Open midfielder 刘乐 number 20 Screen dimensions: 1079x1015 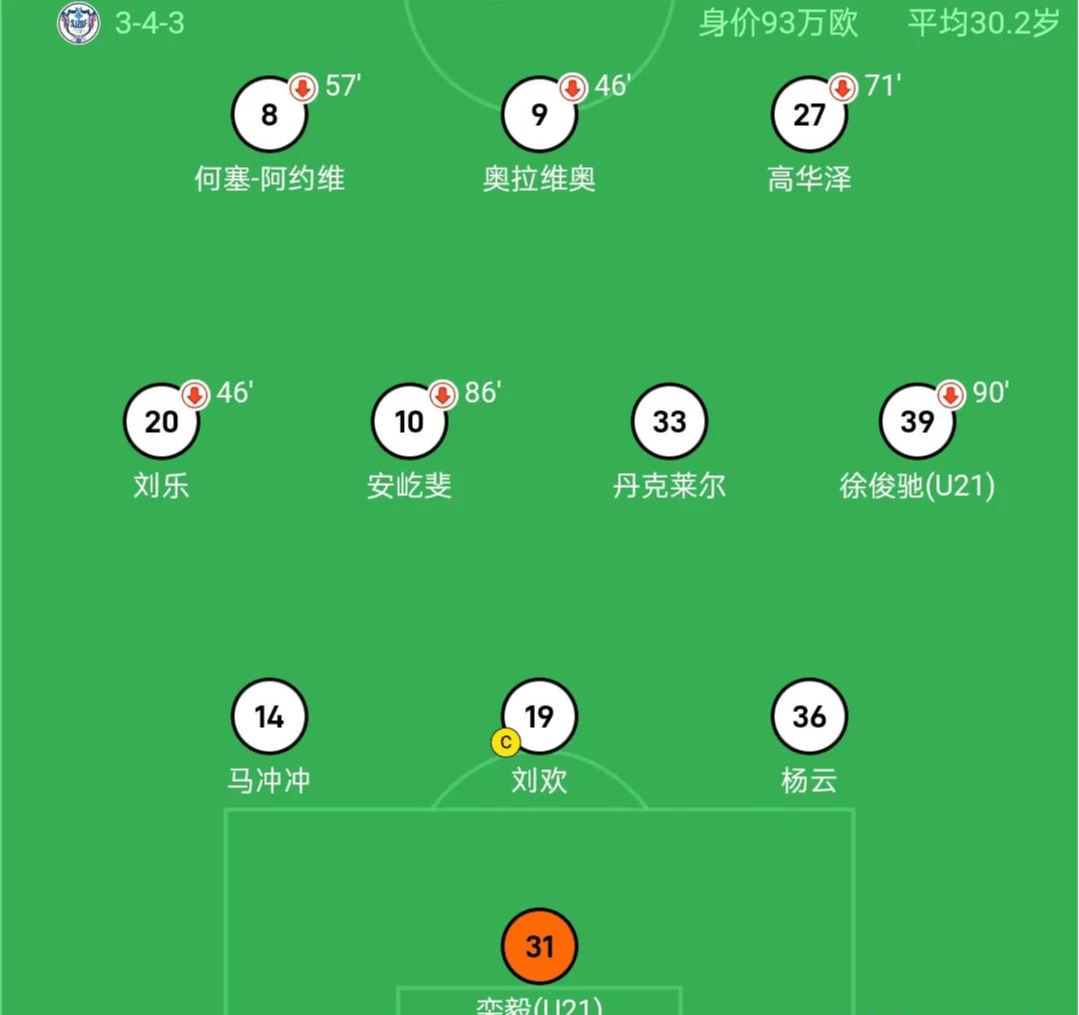(161, 421)
